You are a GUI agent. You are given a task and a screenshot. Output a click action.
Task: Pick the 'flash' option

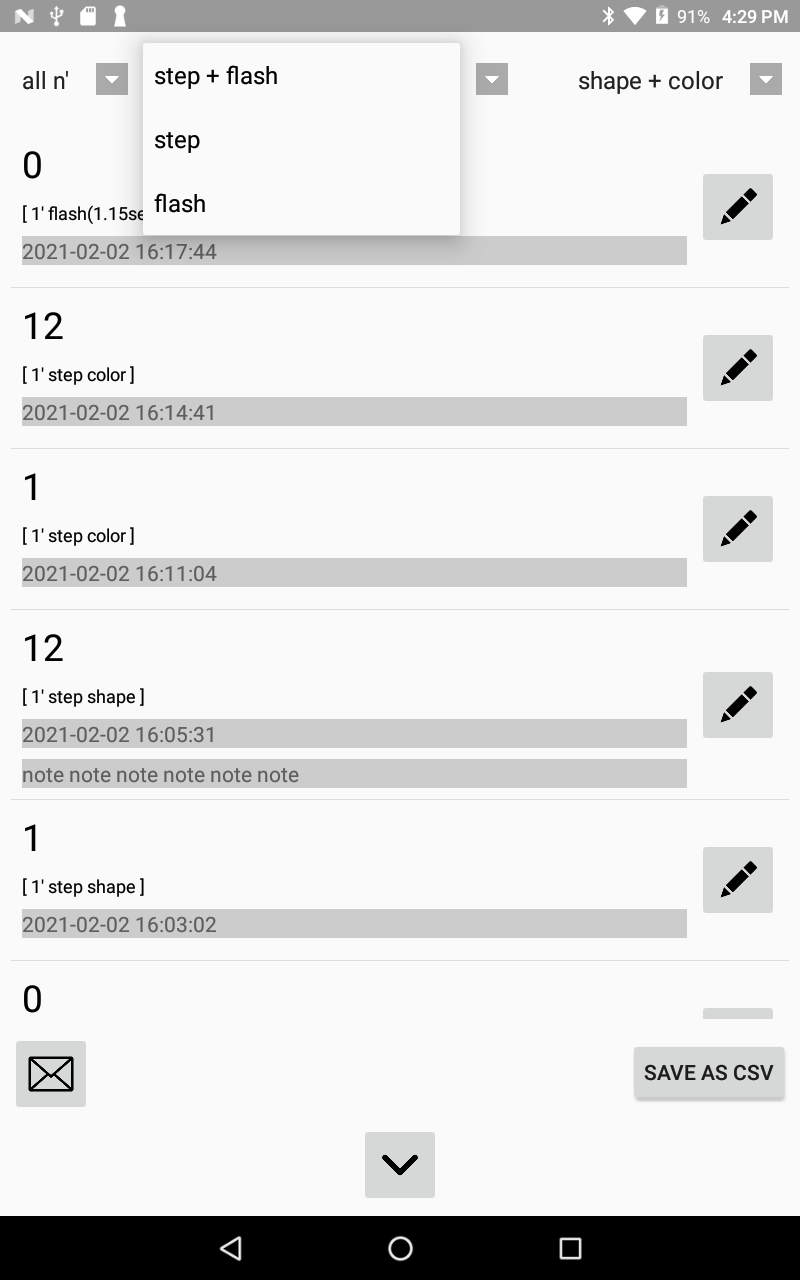pyautogui.click(x=301, y=204)
